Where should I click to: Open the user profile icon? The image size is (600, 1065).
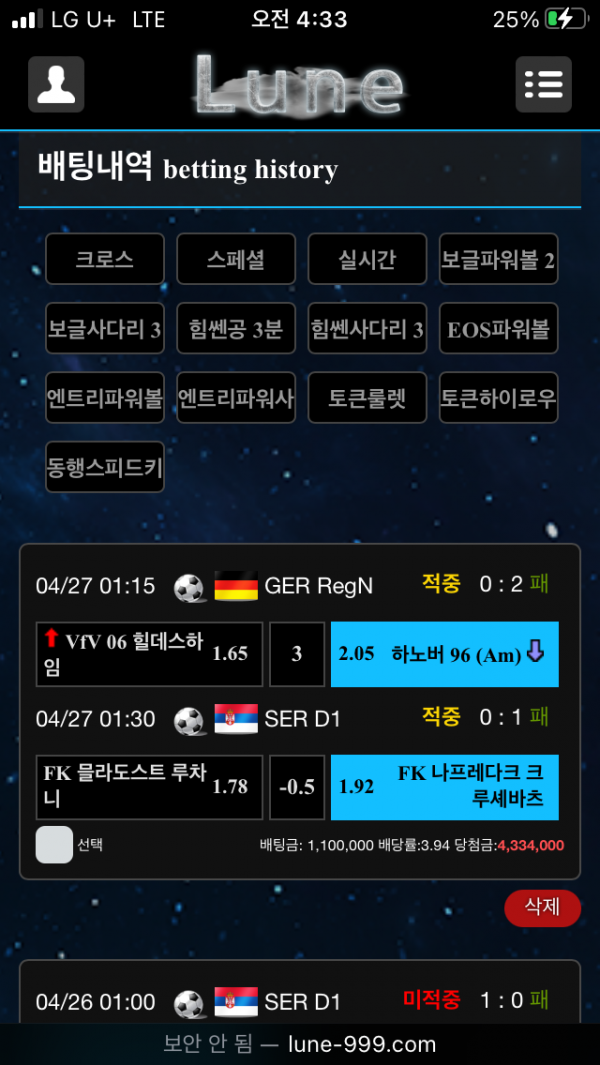click(x=56, y=85)
